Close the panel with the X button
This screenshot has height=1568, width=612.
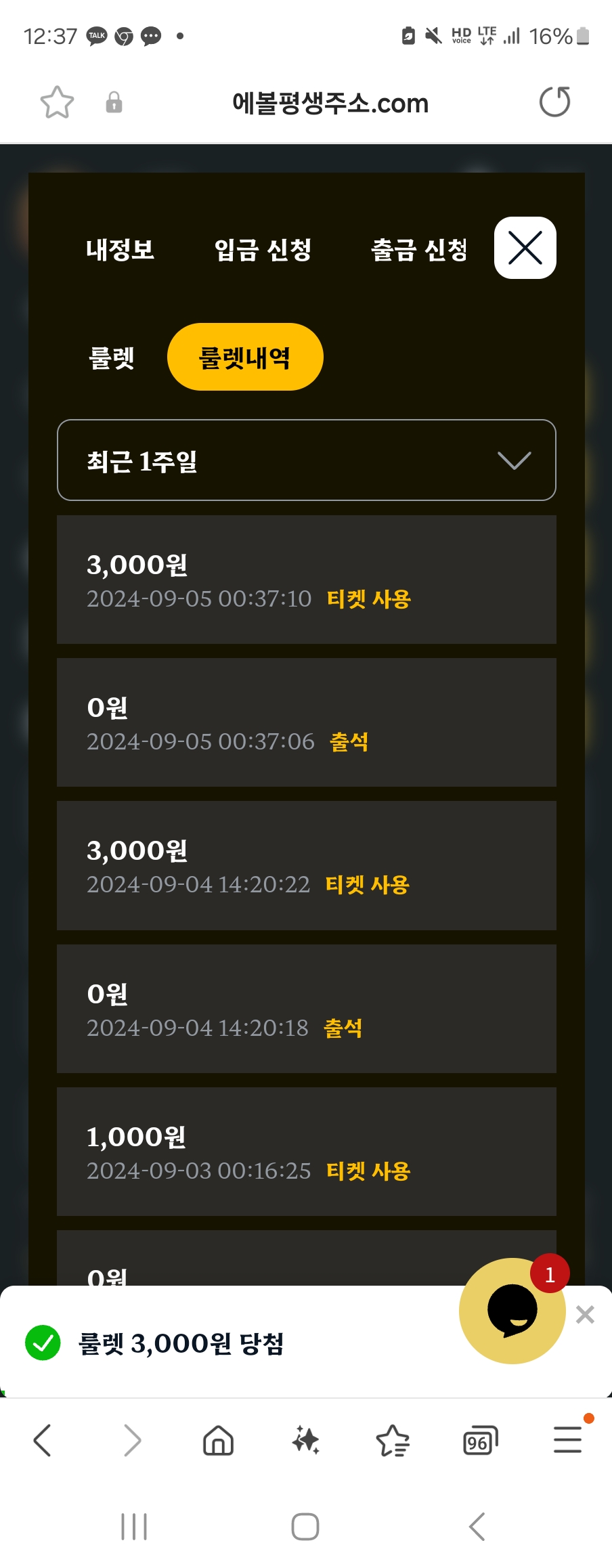click(525, 248)
